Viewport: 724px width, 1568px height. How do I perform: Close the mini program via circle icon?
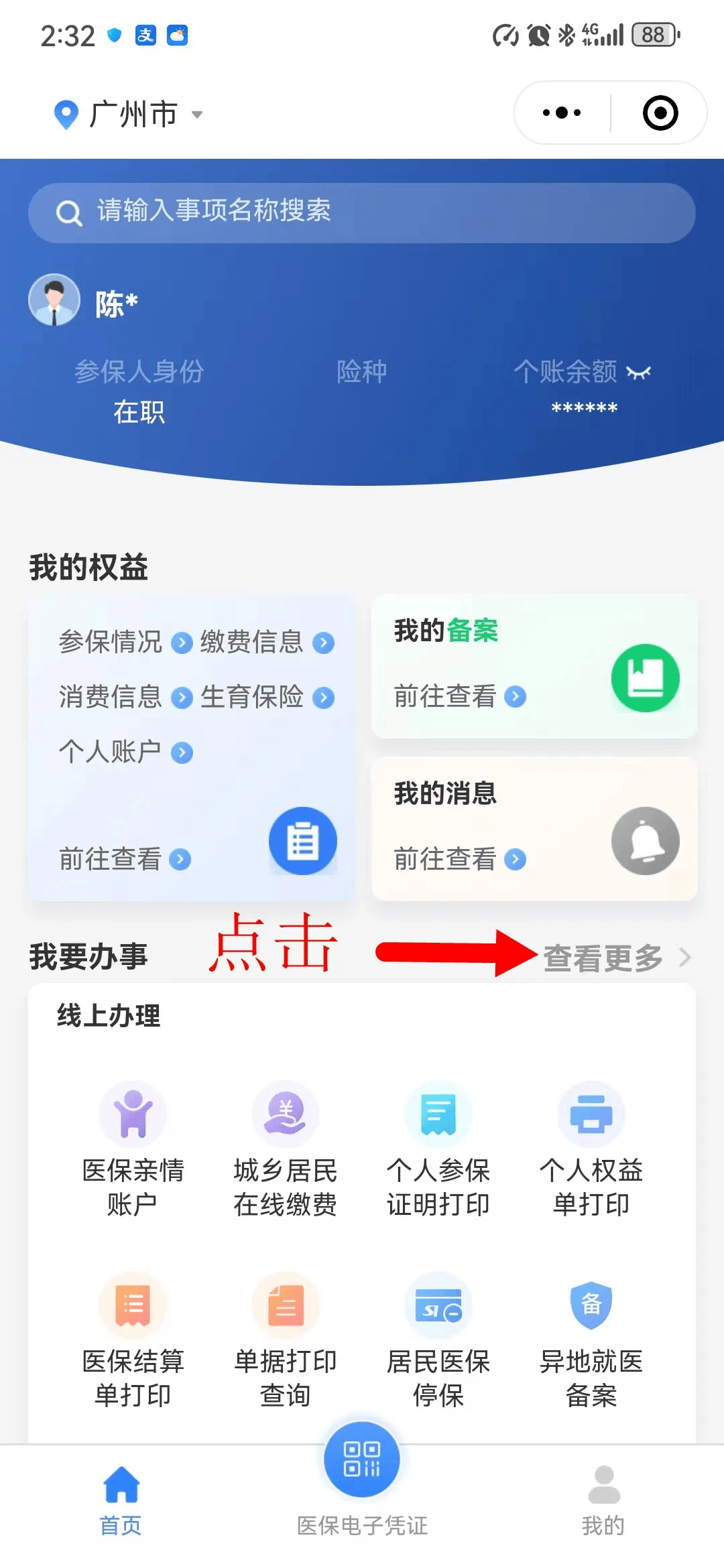pos(660,113)
